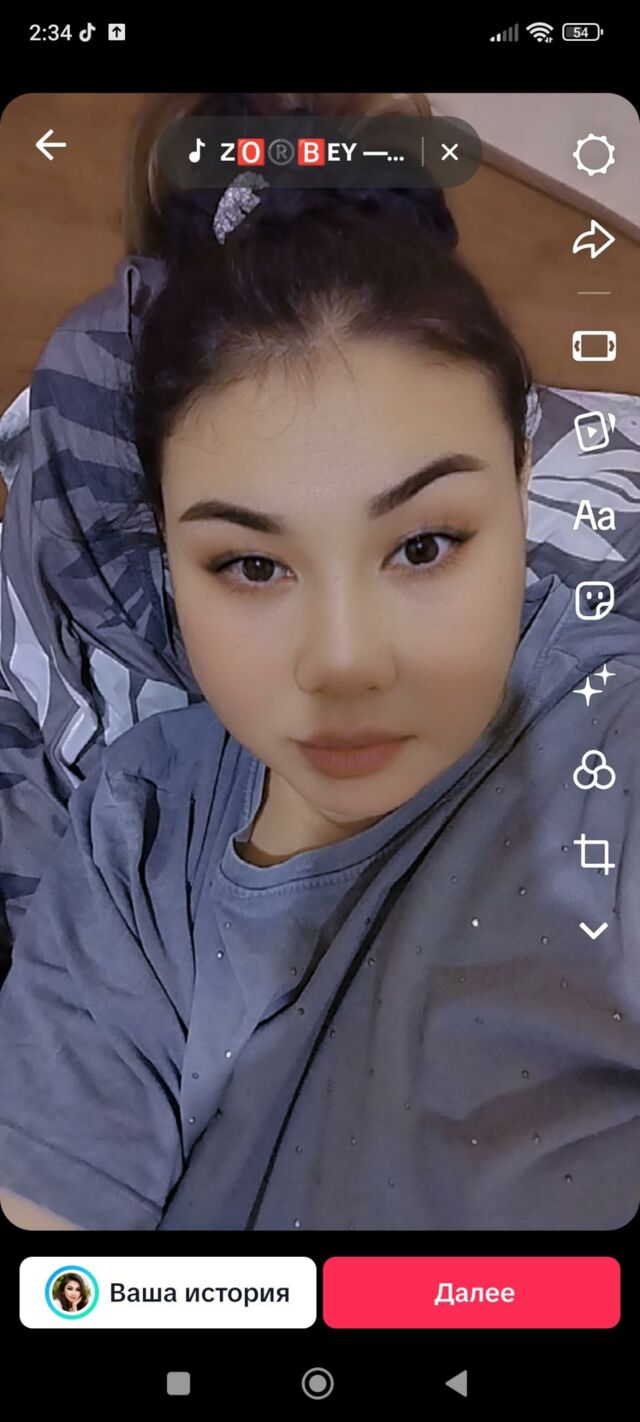
Task: Remove the selected ZORBEY sound
Action: (x=450, y=152)
